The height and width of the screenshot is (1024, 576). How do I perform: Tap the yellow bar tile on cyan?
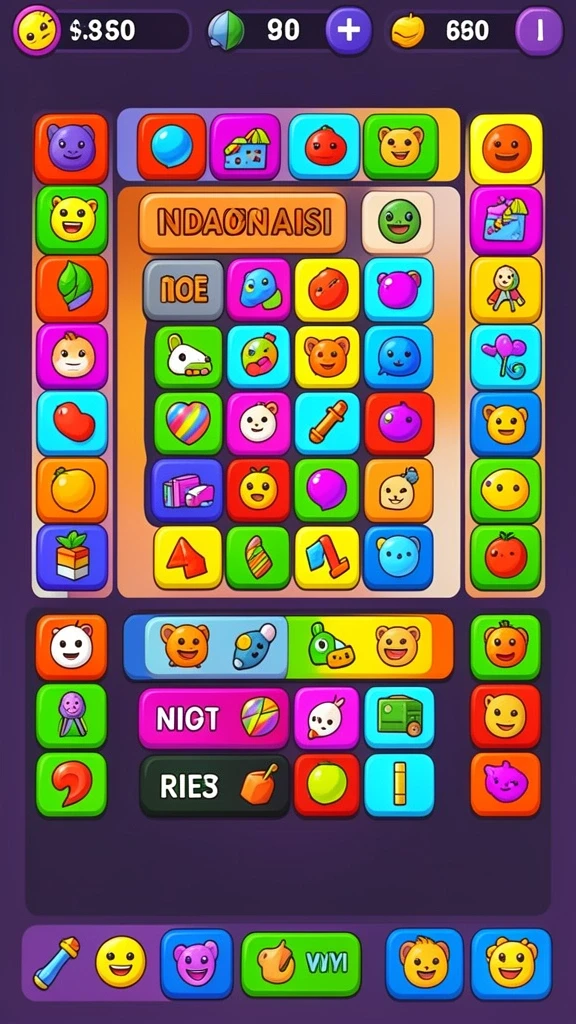(x=399, y=785)
